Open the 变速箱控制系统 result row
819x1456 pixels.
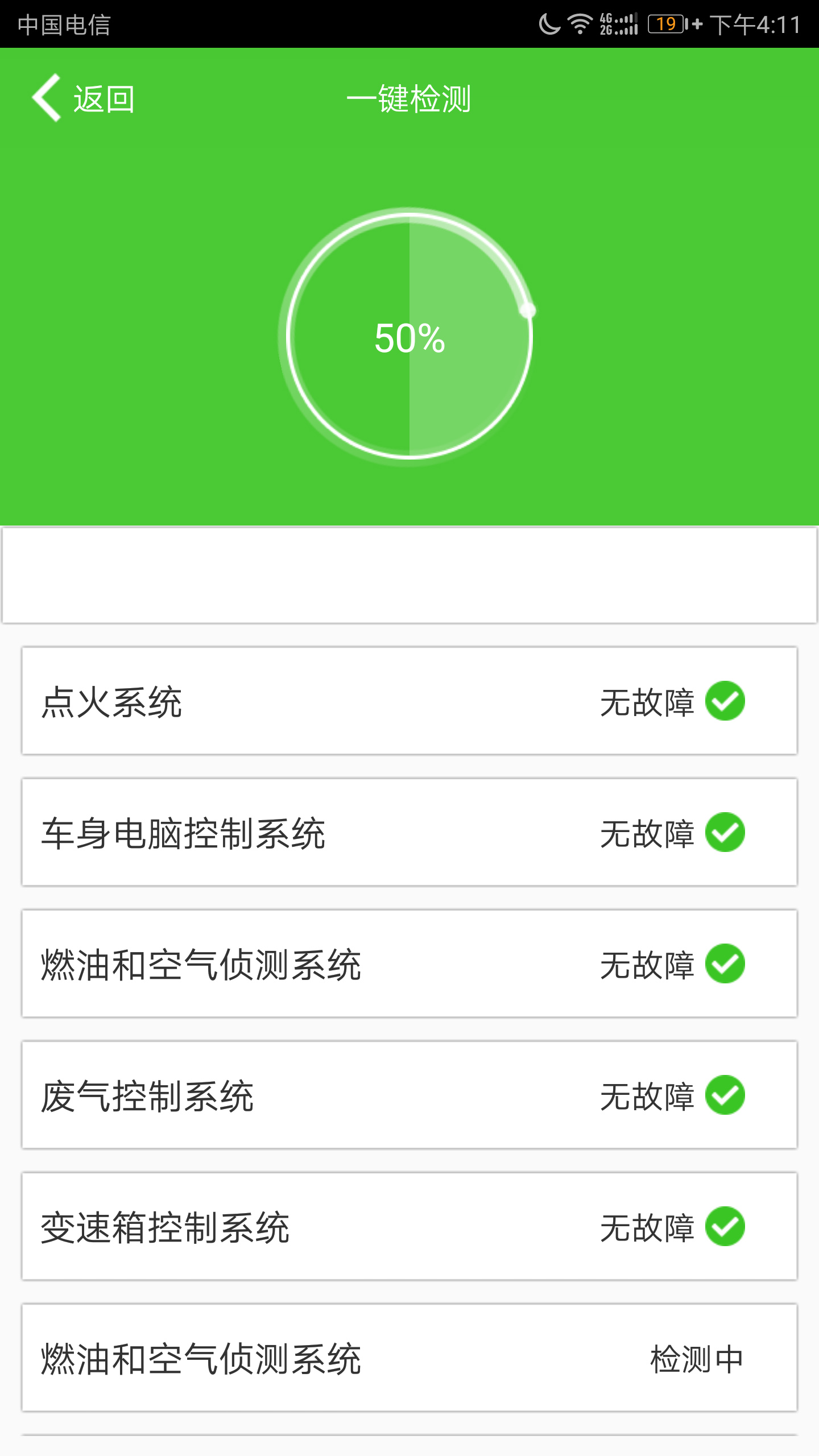(409, 1227)
